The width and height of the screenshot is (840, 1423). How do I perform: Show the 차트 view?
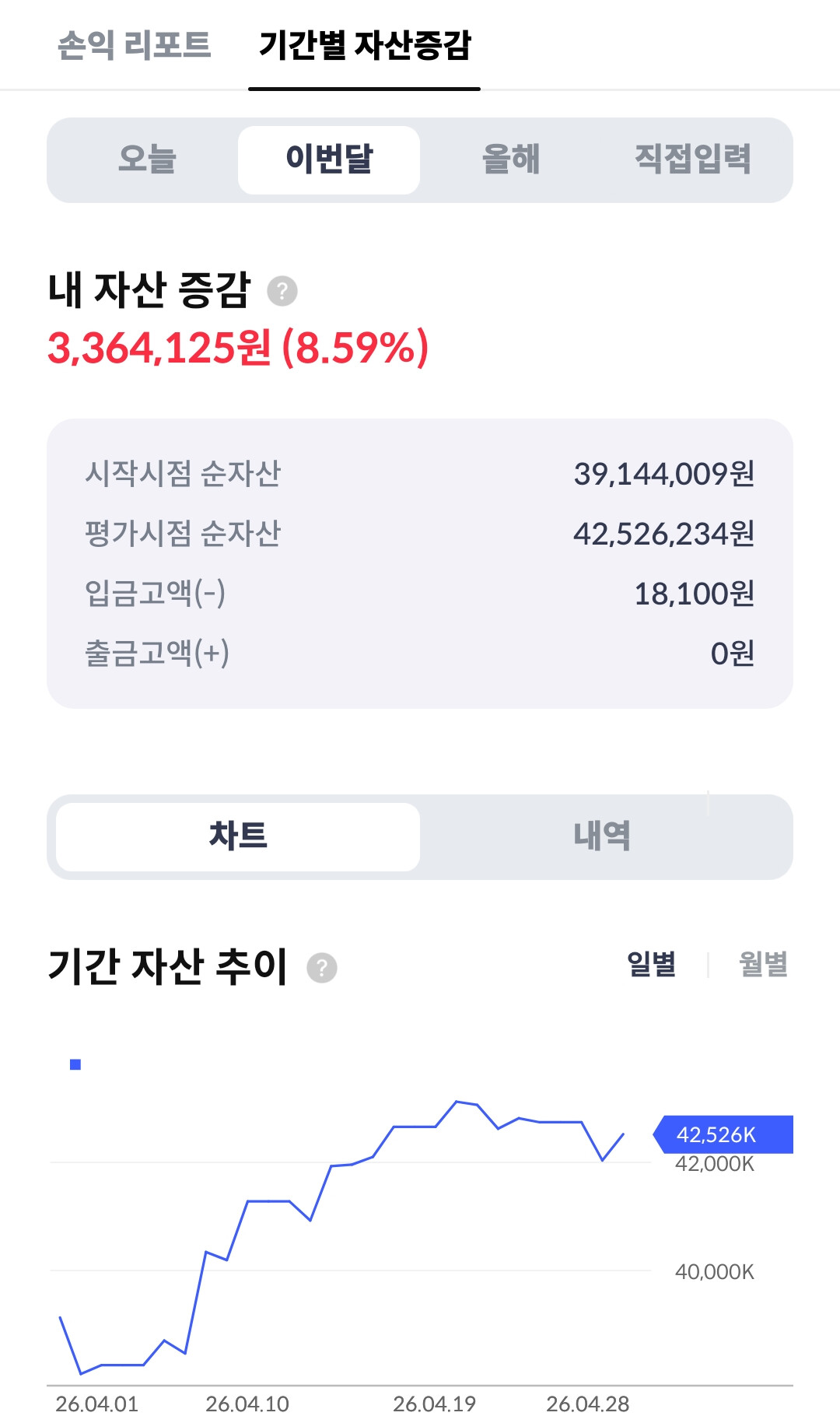(x=238, y=836)
